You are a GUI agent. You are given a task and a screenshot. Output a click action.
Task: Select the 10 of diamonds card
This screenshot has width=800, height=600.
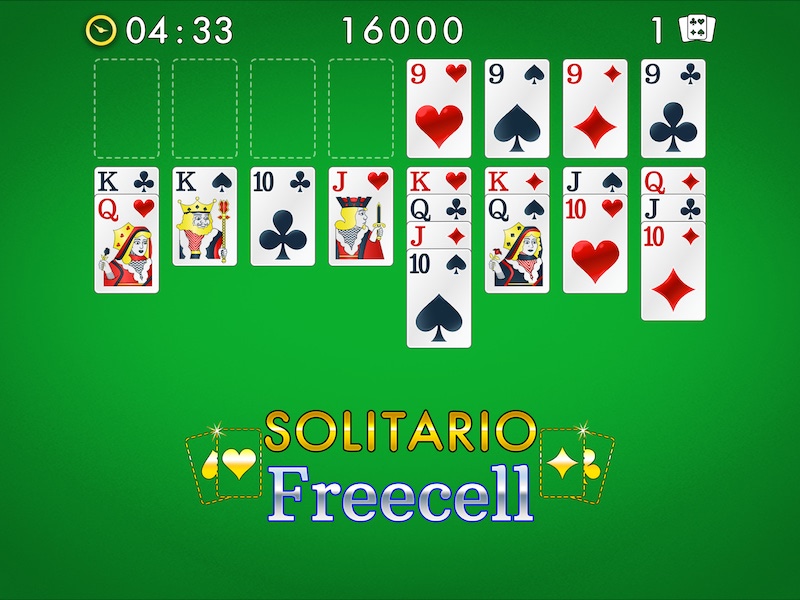click(x=672, y=272)
